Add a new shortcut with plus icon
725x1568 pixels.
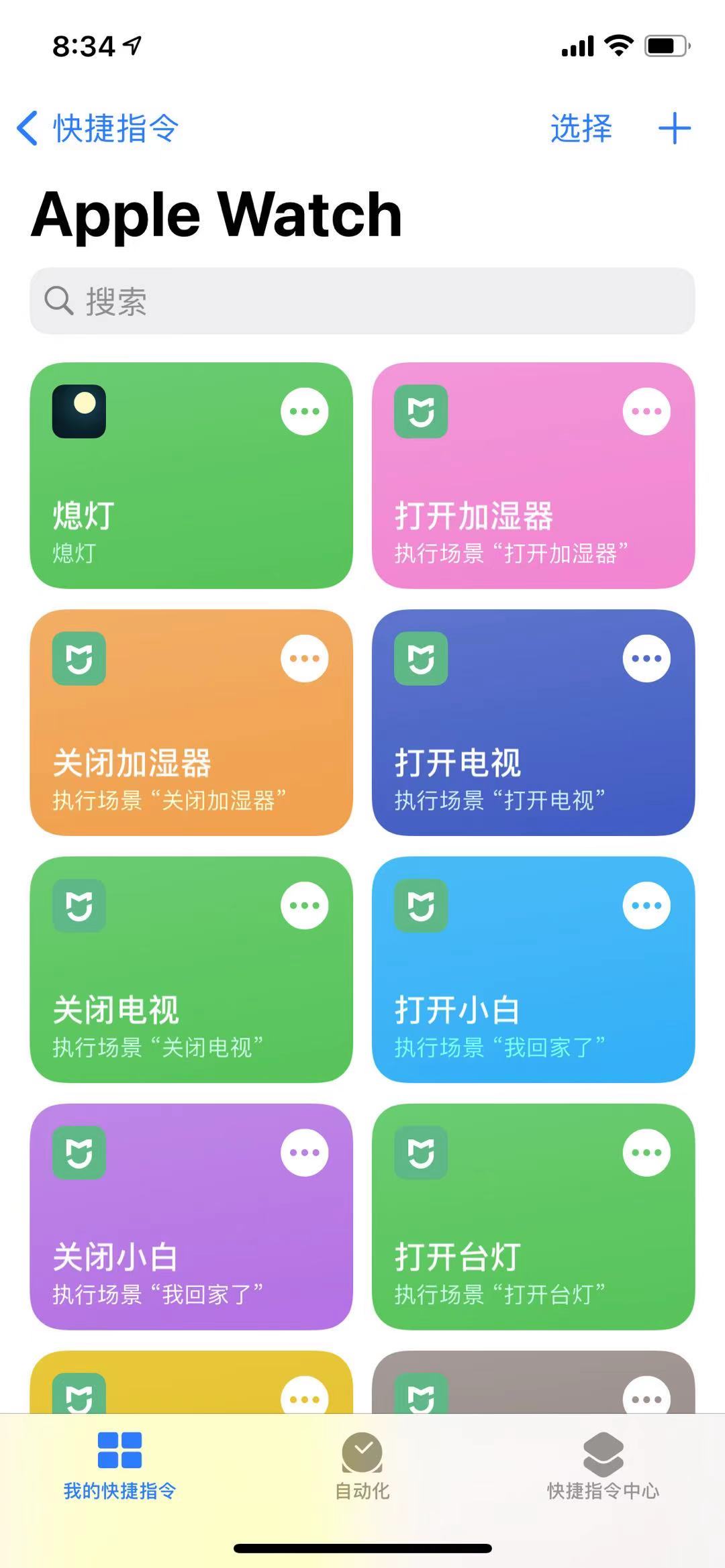pyautogui.click(x=674, y=128)
